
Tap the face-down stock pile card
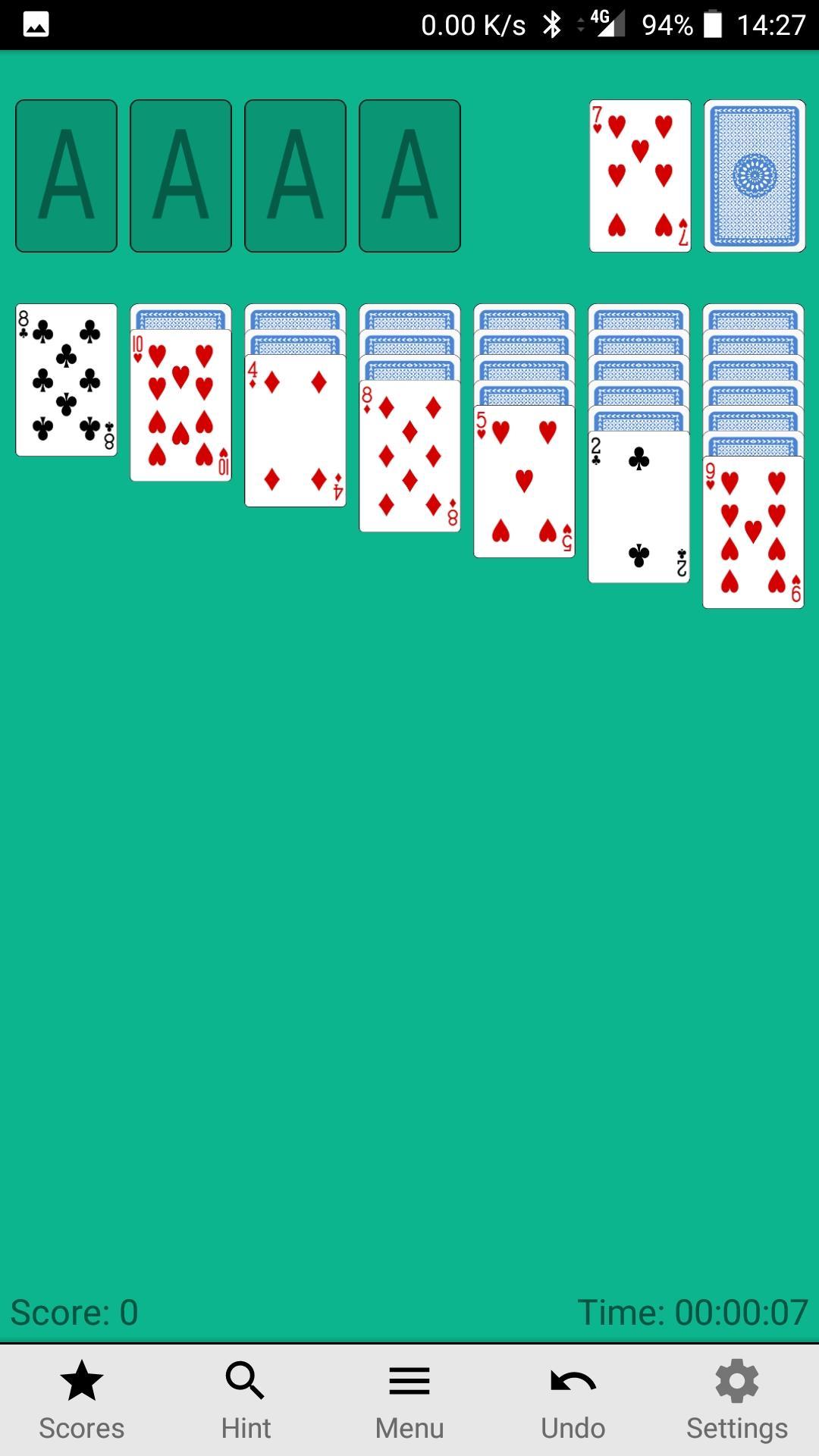tap(754, 174)
